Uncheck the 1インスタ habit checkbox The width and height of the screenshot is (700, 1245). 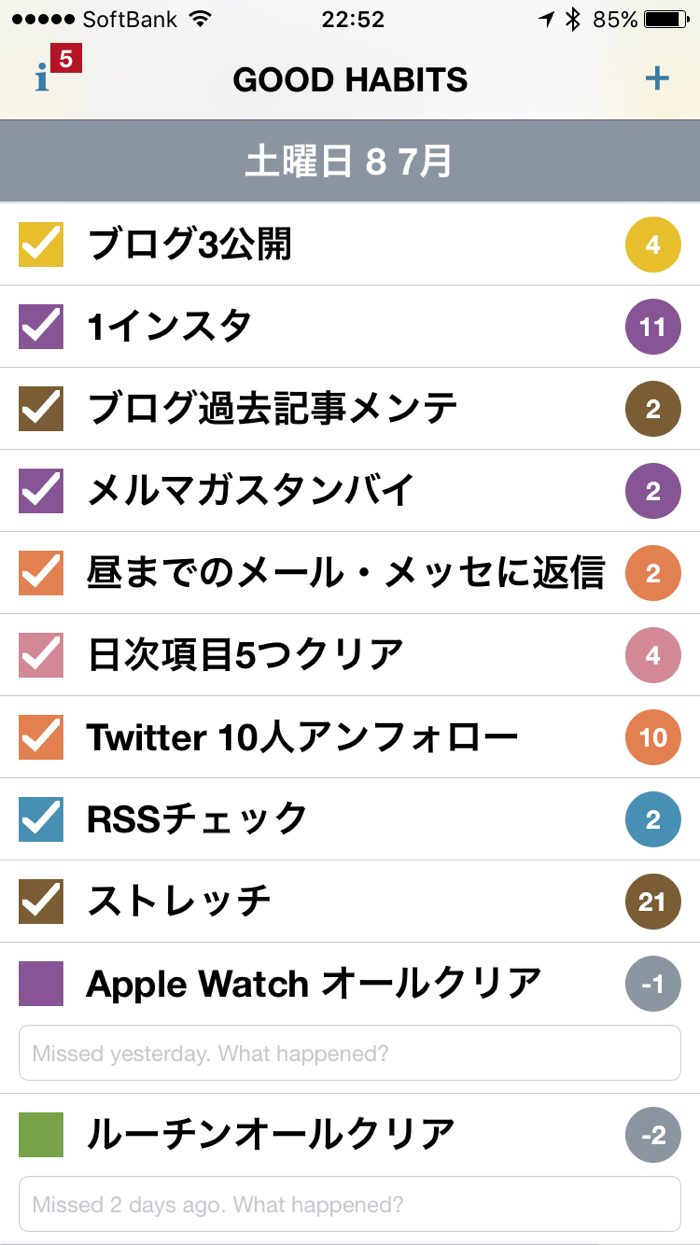coord(41,327)
